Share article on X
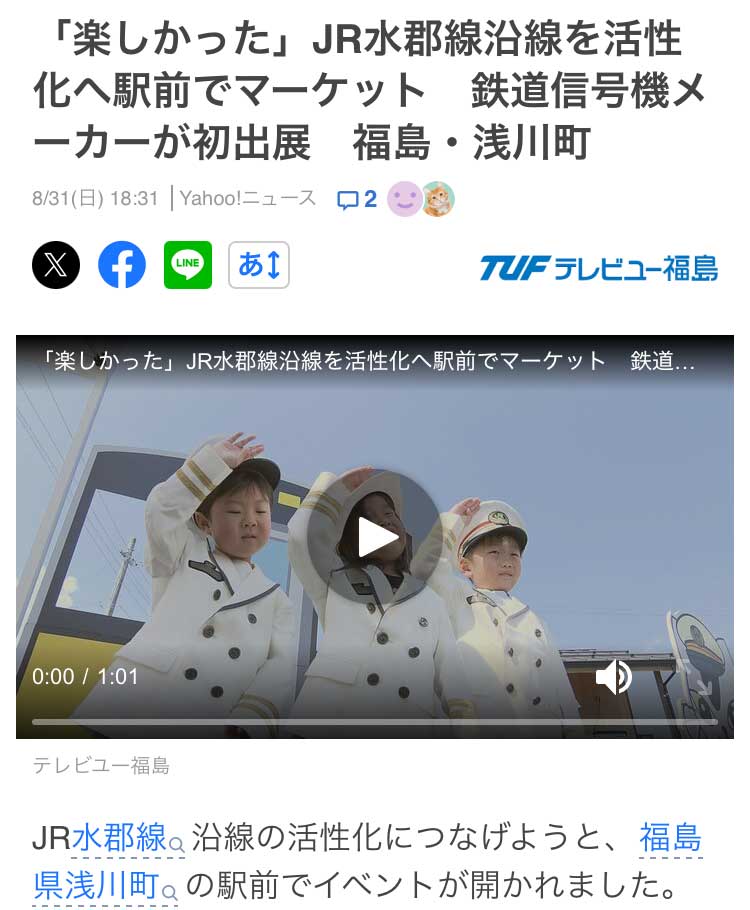Image resolution: width=750 pixels, height=910 pixels. click(56, 265)
